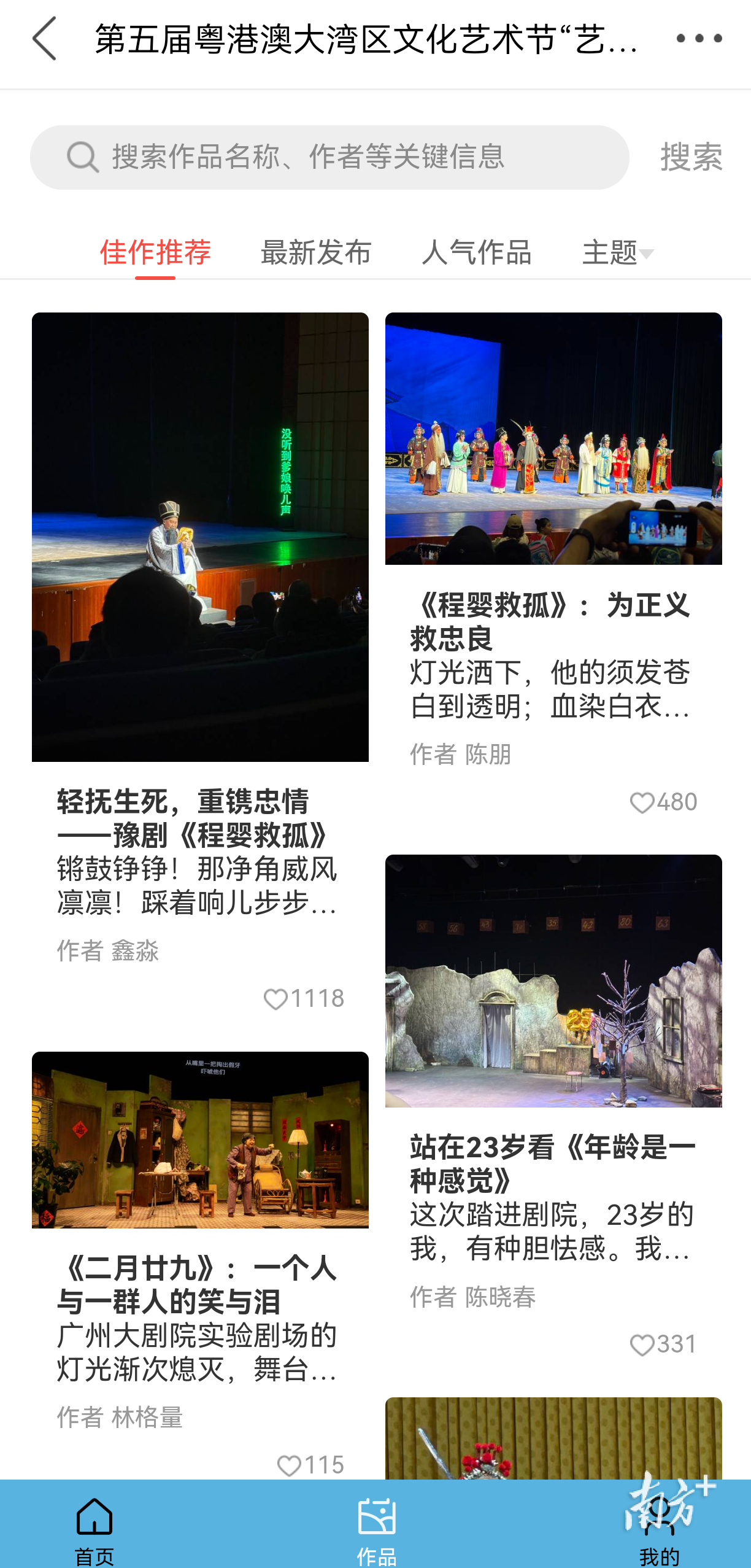This screenshot has height=1568, width=751.
Task: Open the three-dot overflow menu
Action: (699, 39)
